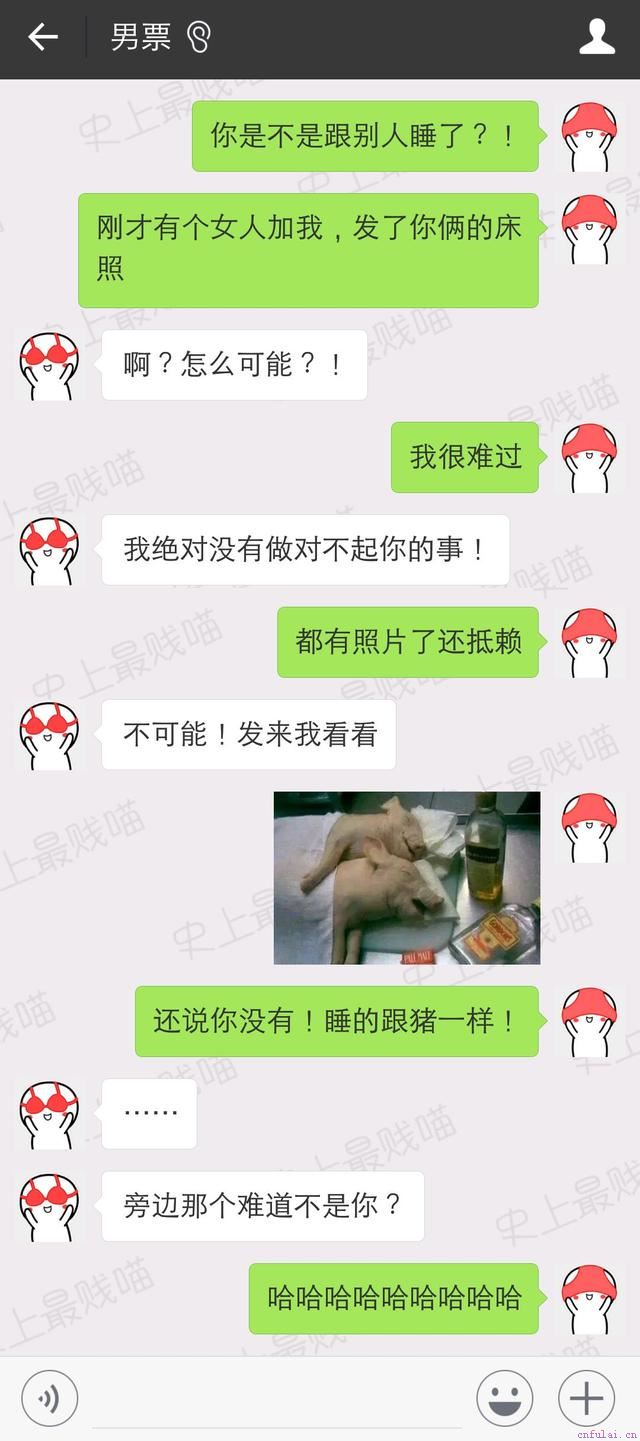Switch to voice message input
This screenshot has height=1441, width=640.
coord(49,1397)
